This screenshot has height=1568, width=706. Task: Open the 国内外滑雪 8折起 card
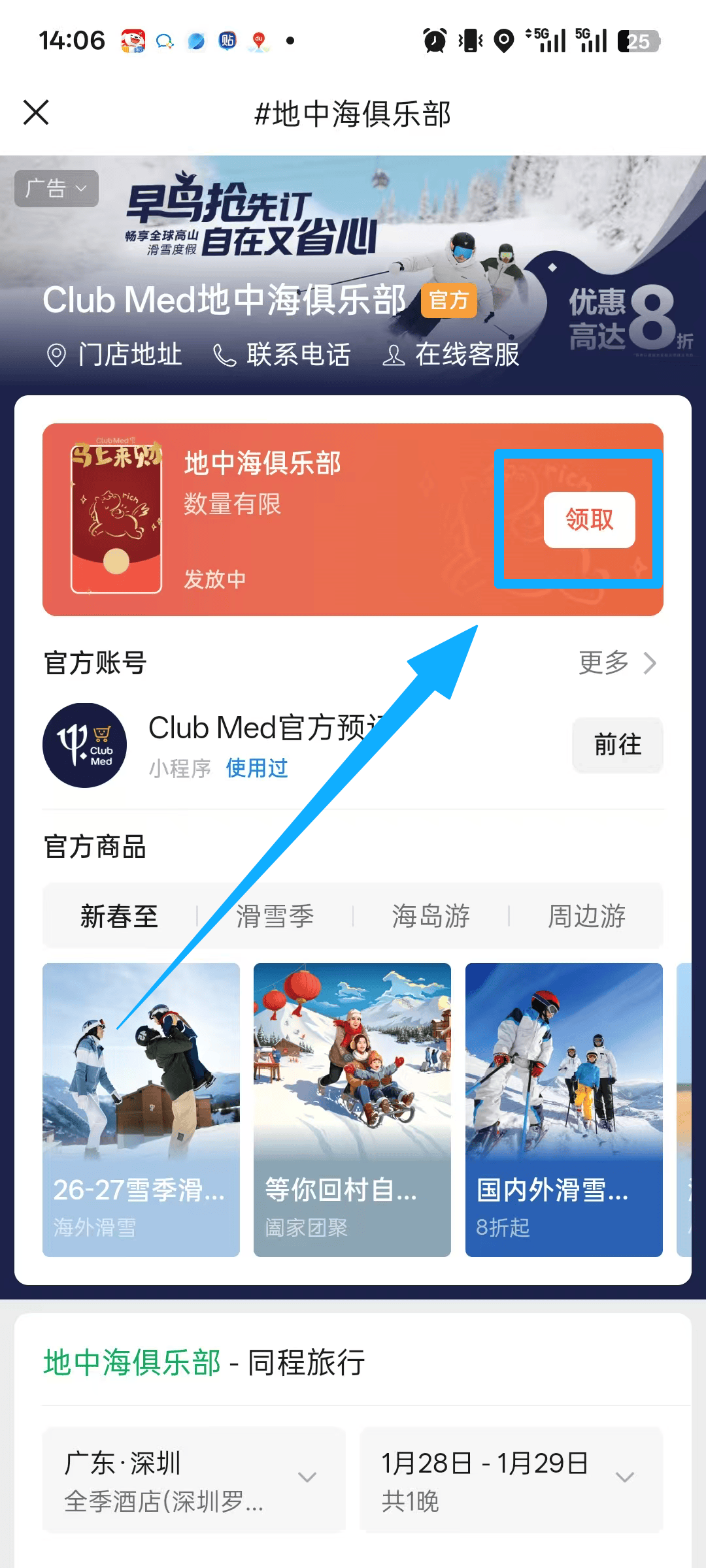click(x=563, y=1109)
